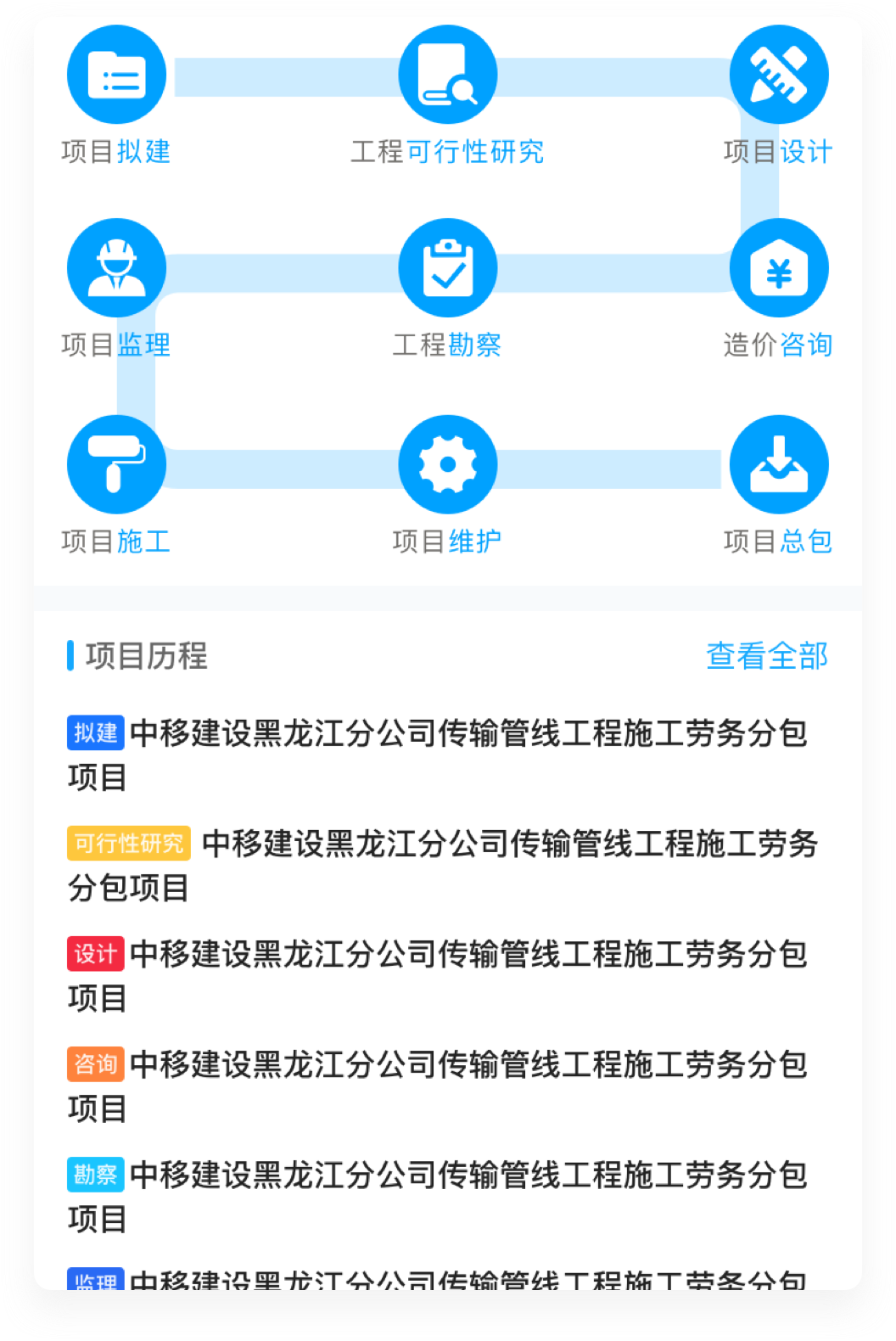Open the project tagged 设计
The width and height of the screenshot is (896, 1341).
[437, 974]
